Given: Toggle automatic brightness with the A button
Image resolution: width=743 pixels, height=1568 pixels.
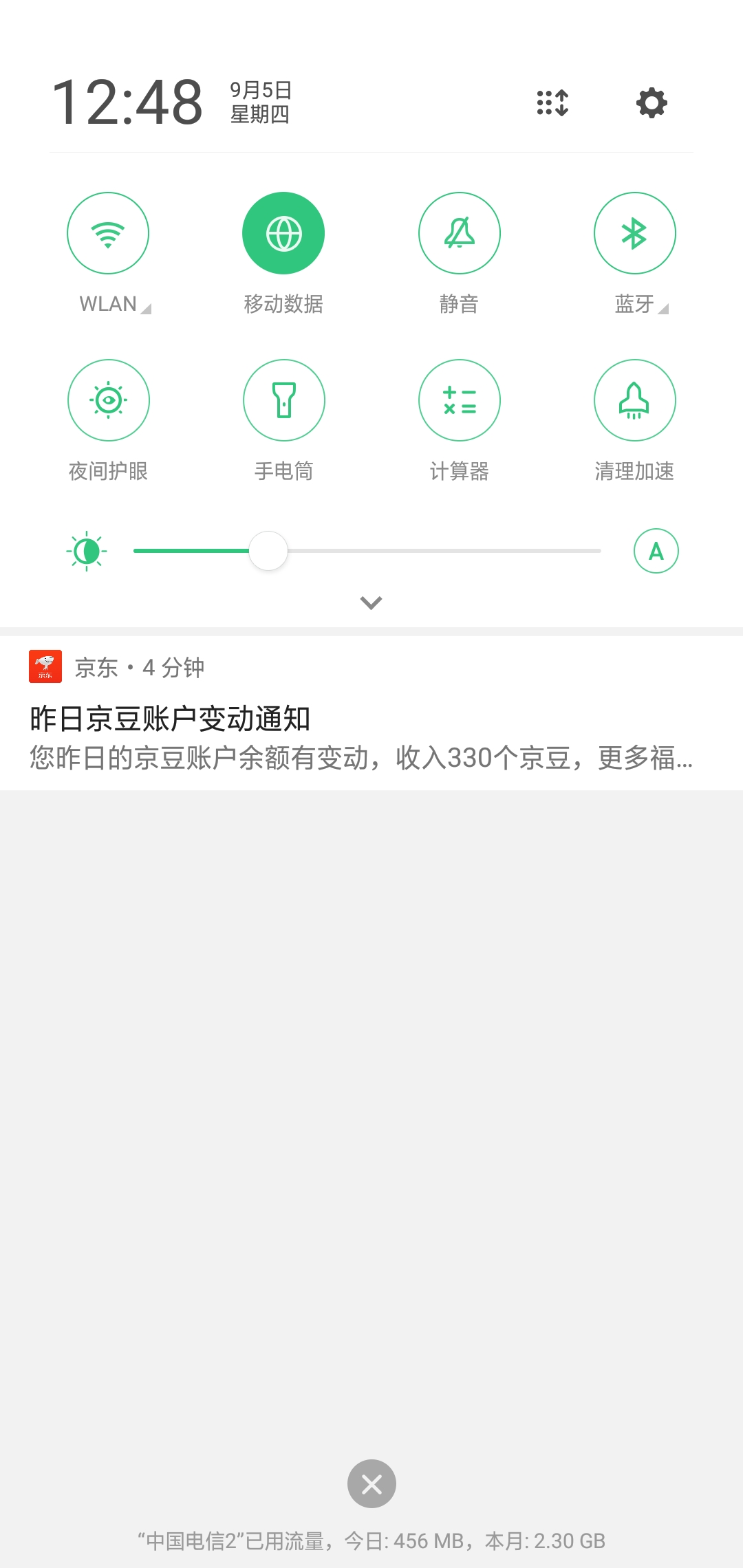Looking at the screenshot, I should (656, 551).
